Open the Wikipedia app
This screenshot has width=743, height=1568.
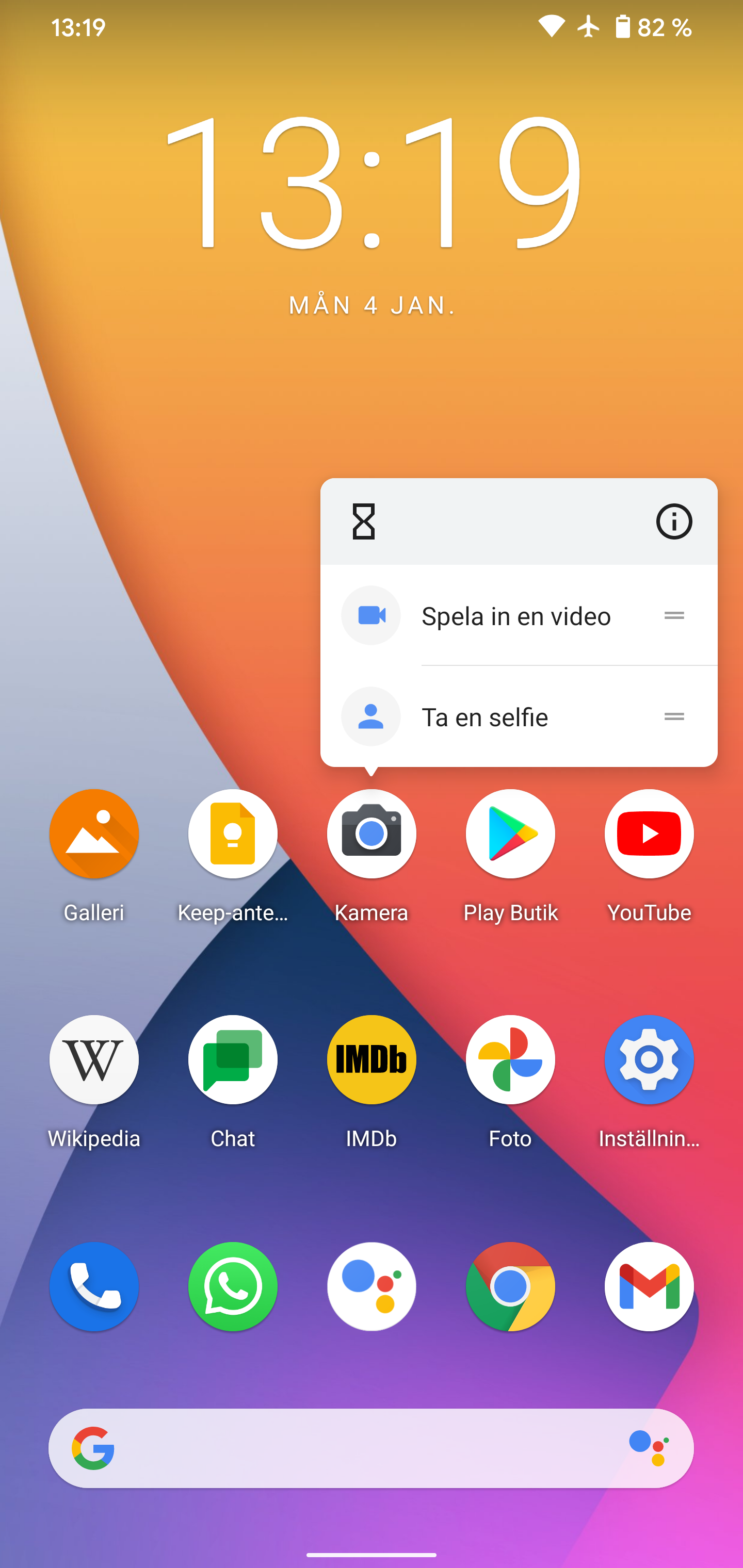click(94, 1060)
